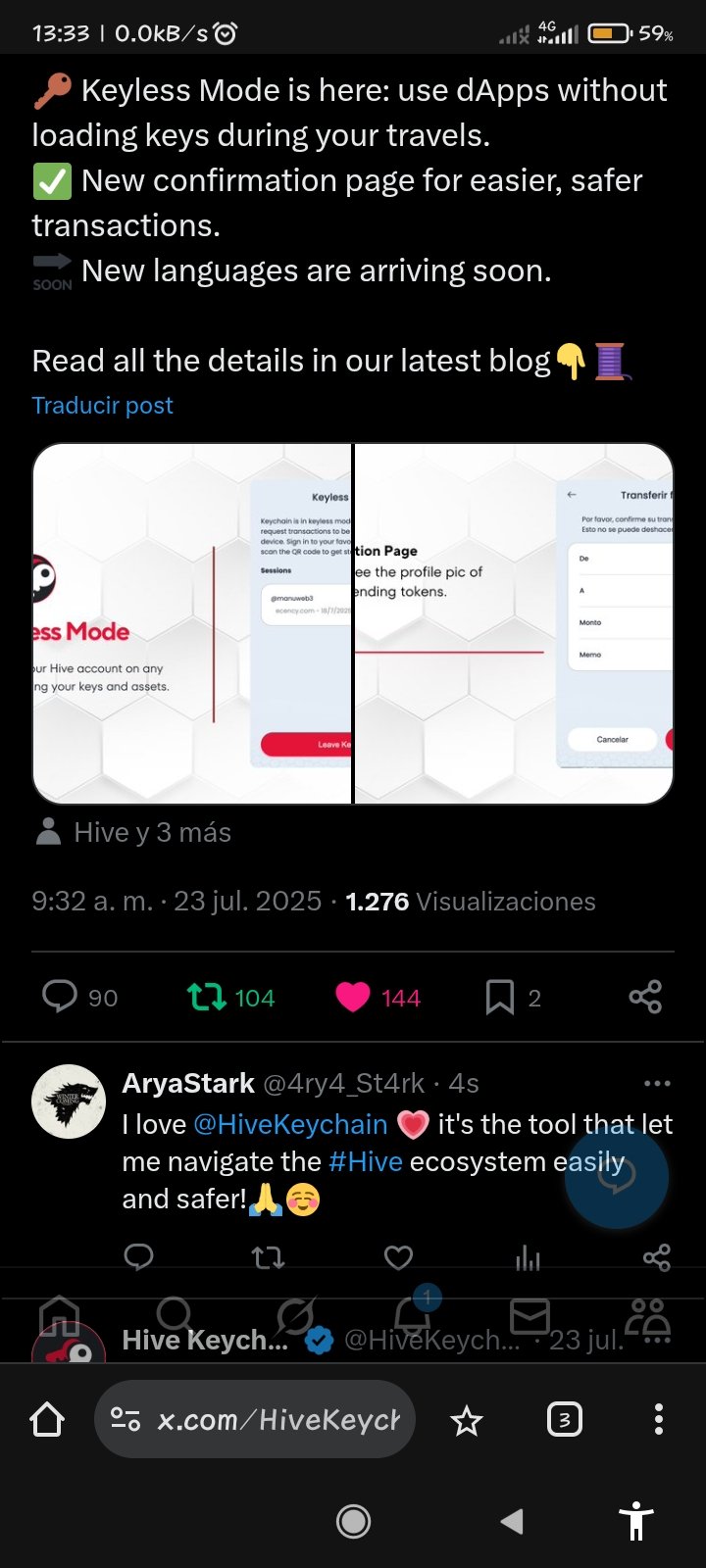Open the #Hive hashtag
The height and width of the screenshot is (1568, 706).
point(366,1161)
